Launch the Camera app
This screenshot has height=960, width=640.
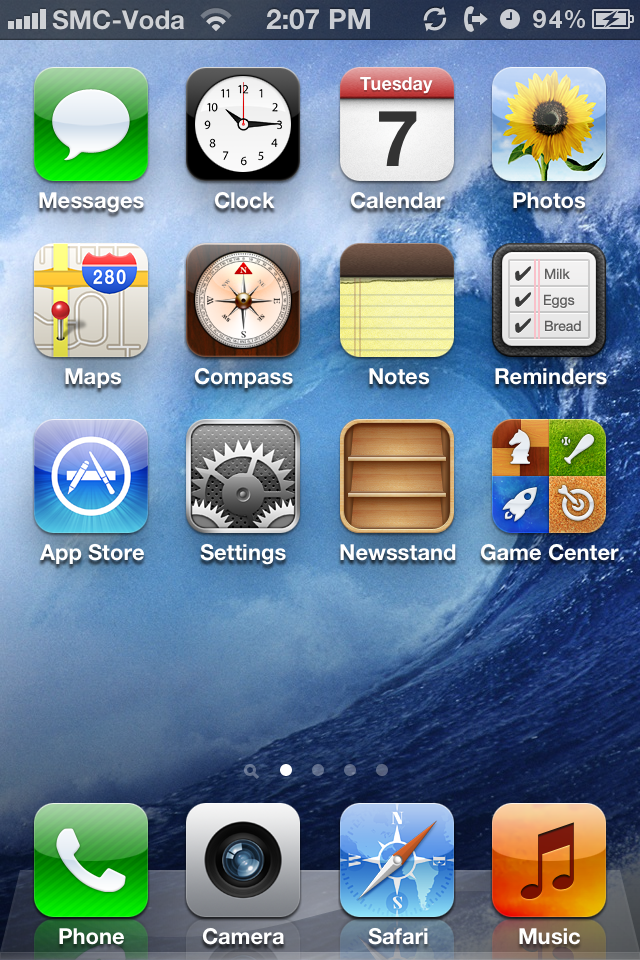243,861
